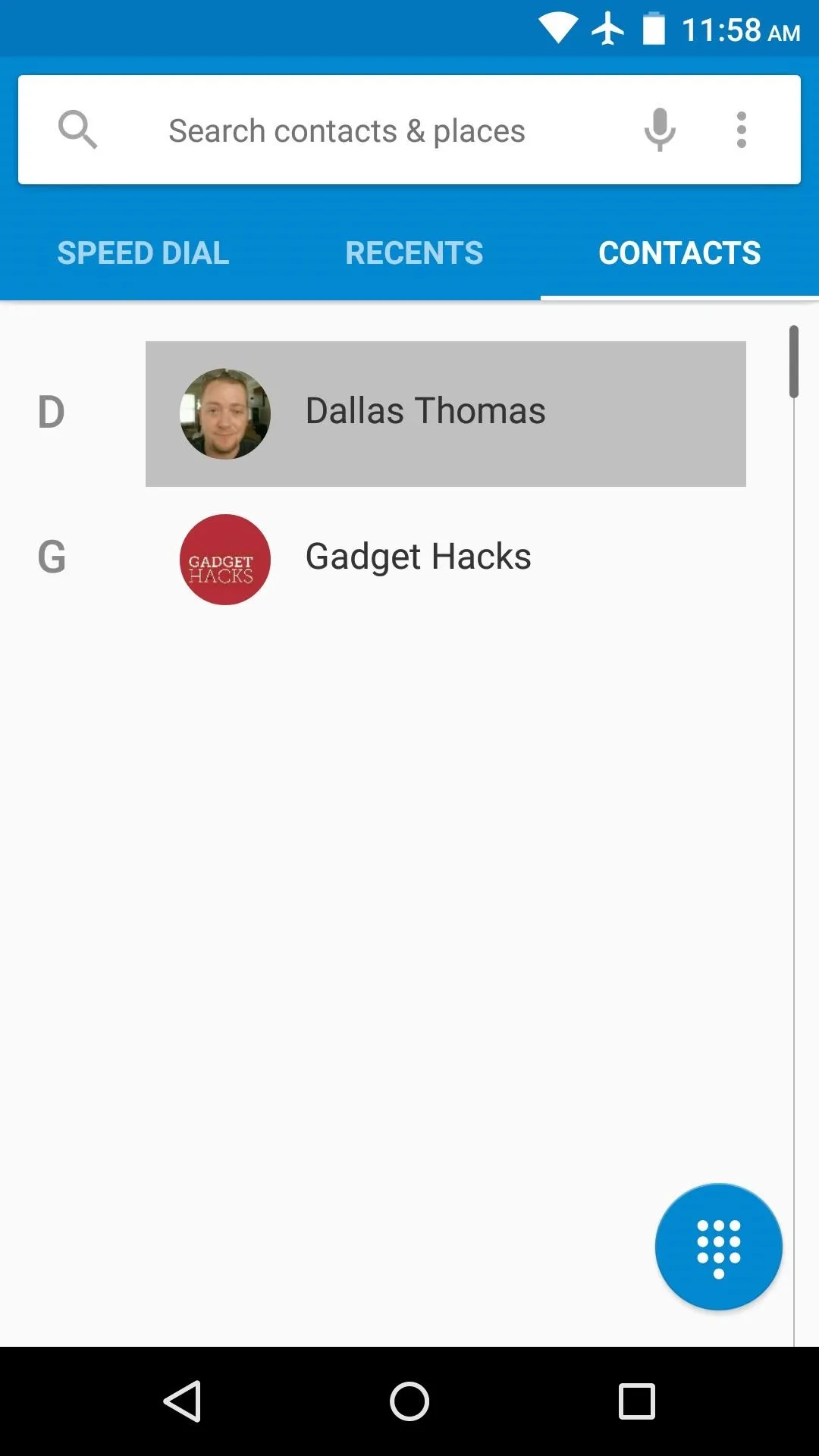Open Dallas Thomas's profile photo
The width and height of the screenshot is (819, 1456).
(225, 414)
